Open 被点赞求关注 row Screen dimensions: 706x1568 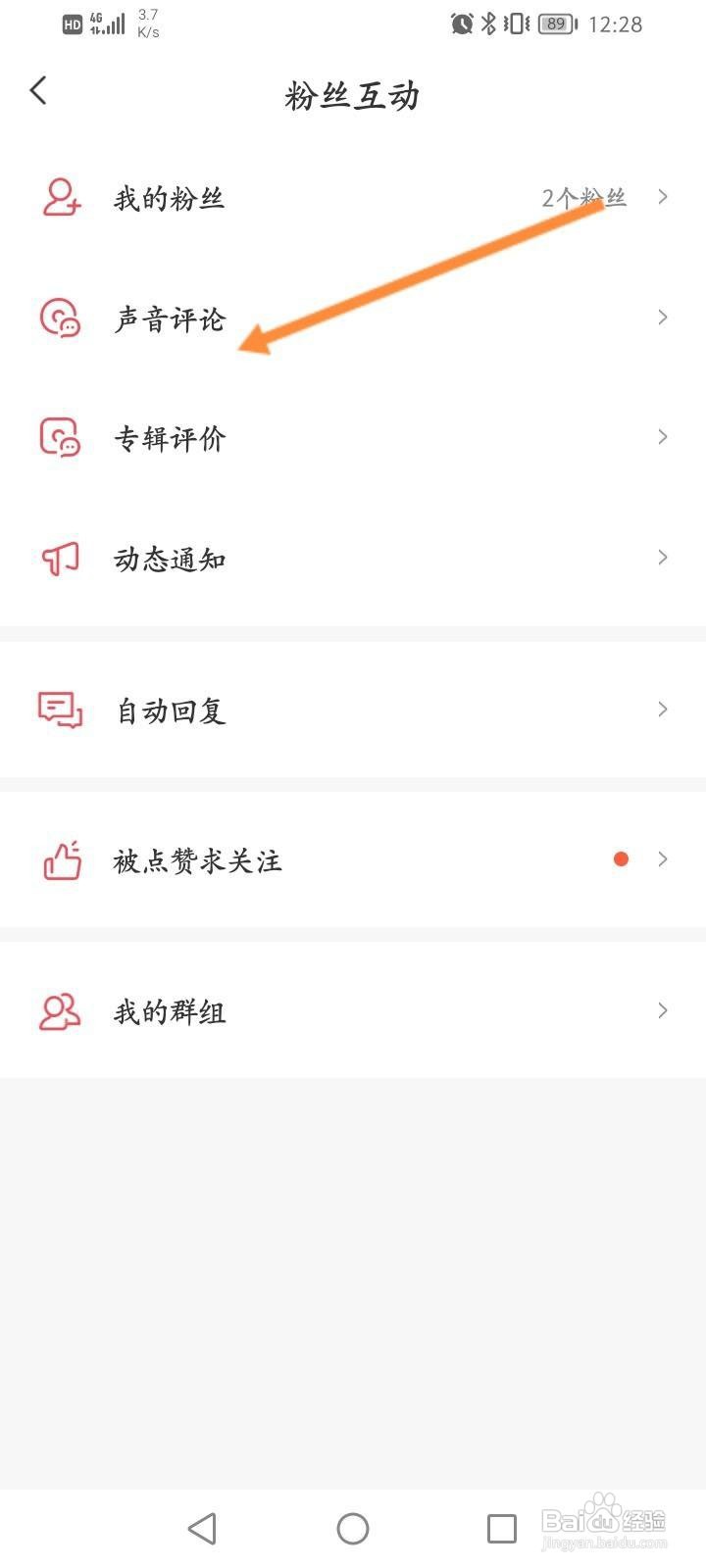tap(353, 859)
